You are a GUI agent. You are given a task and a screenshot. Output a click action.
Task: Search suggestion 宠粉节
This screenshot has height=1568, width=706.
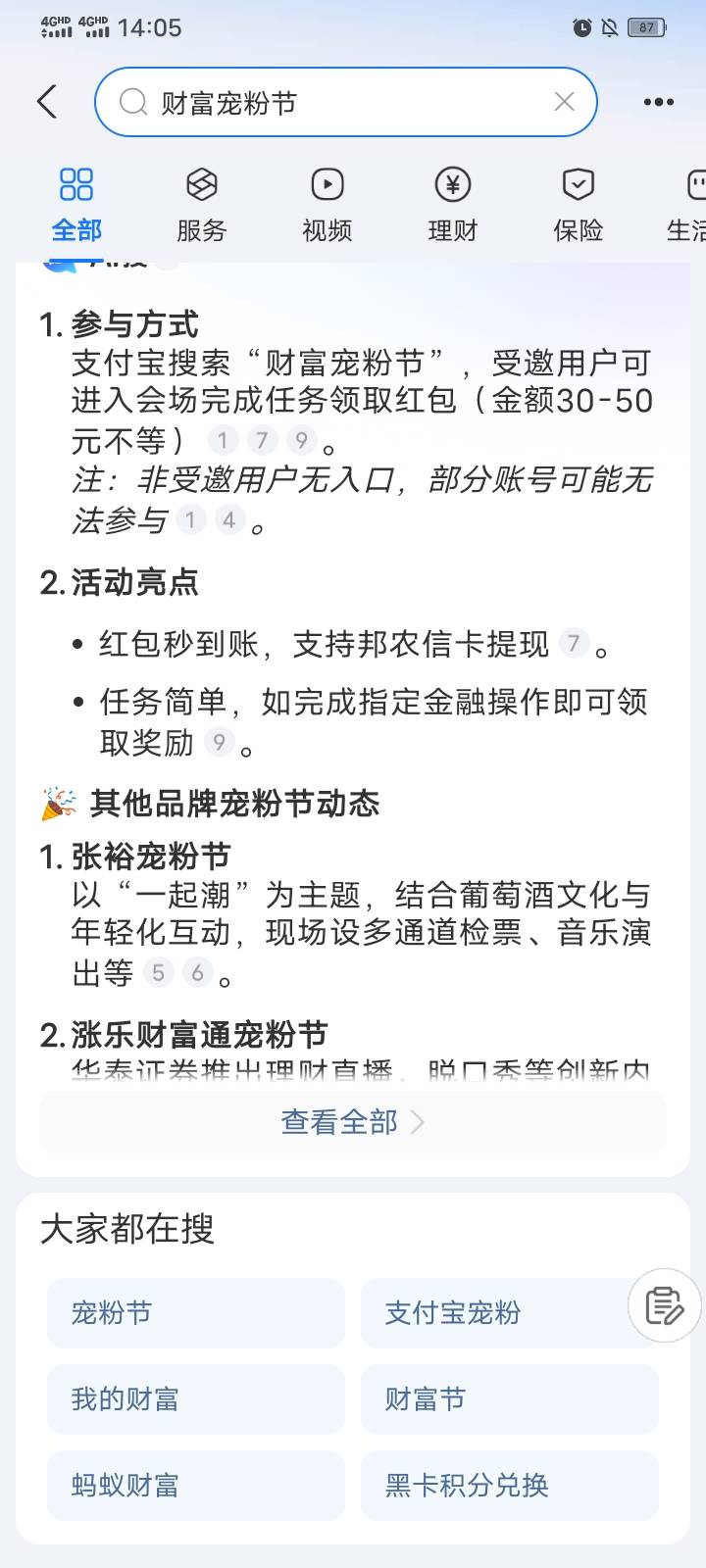point(196,1312)
